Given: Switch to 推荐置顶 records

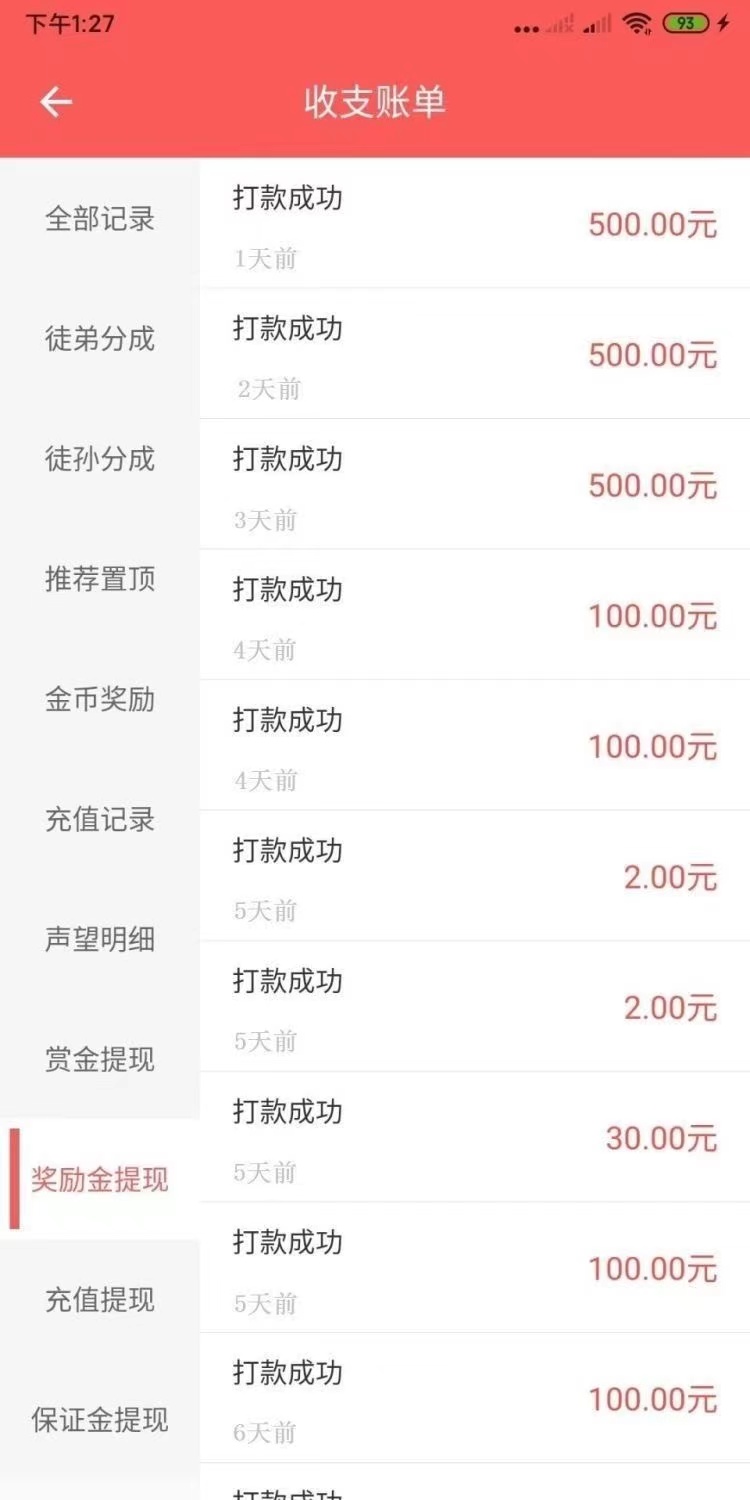Looking at the screenshot, I should point(100,578).
